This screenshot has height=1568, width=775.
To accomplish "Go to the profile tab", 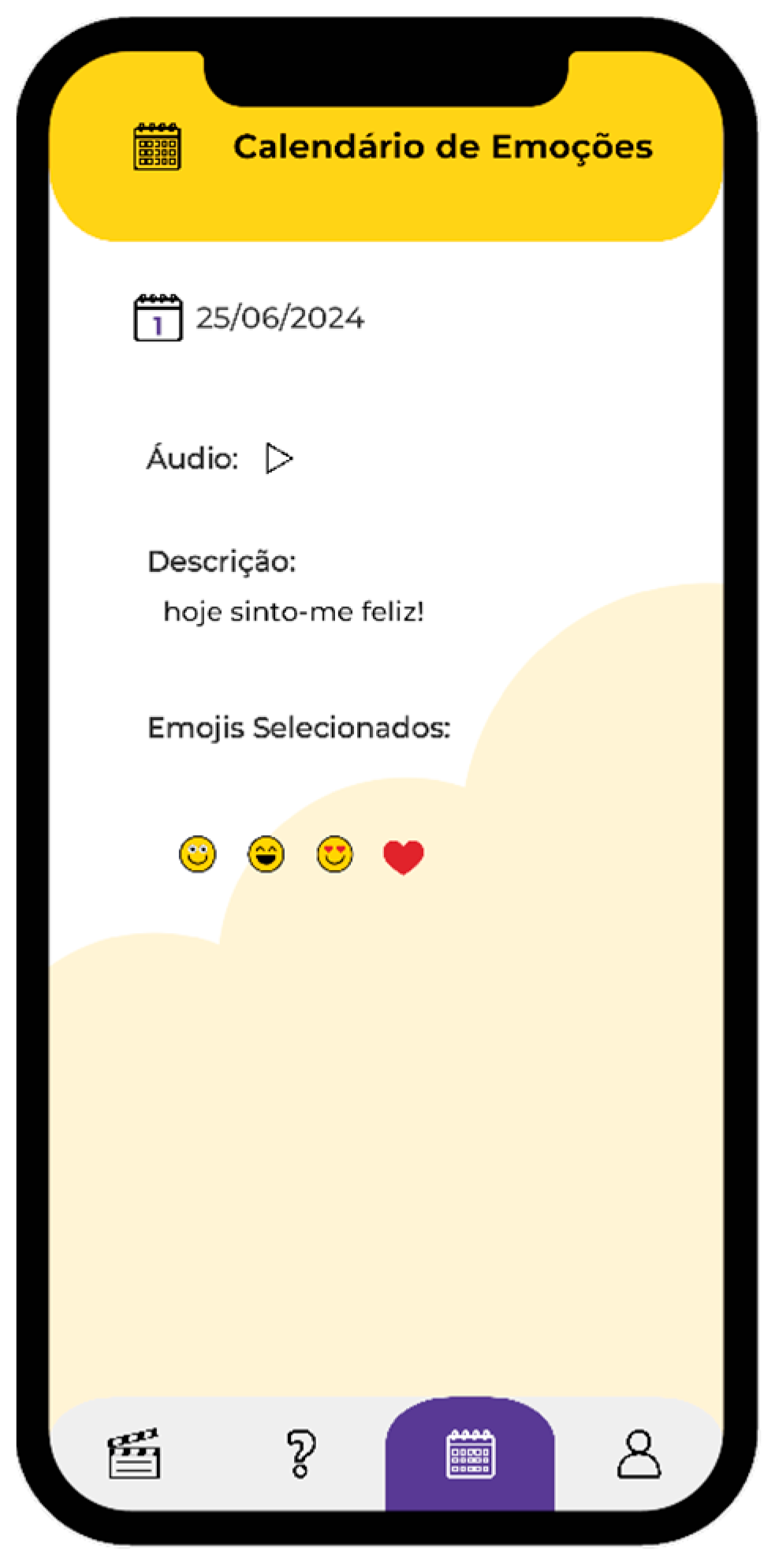I will (639, 1453).
